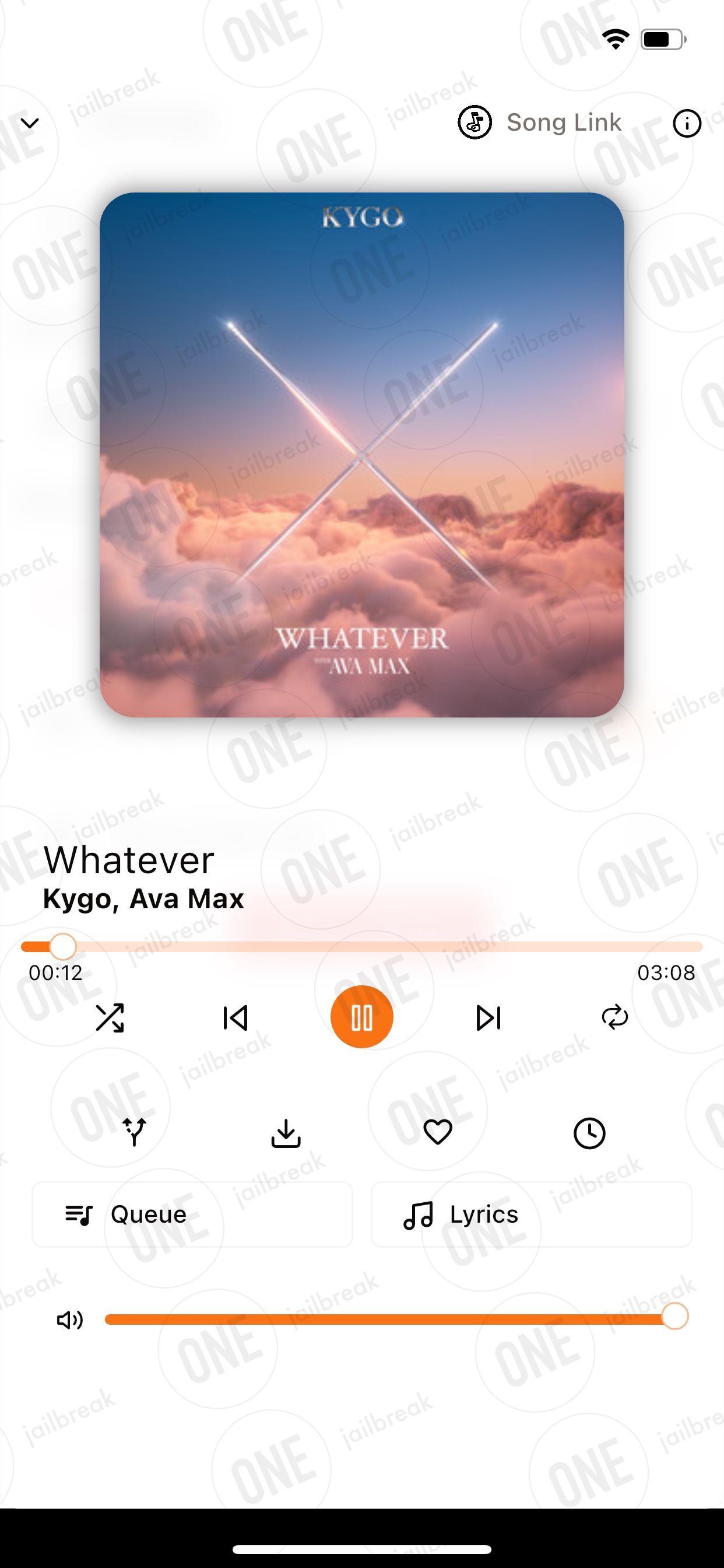The height and width of the screenshot is (1568, 724).
Task: Download this song
Action: (x=286, y=1133)
